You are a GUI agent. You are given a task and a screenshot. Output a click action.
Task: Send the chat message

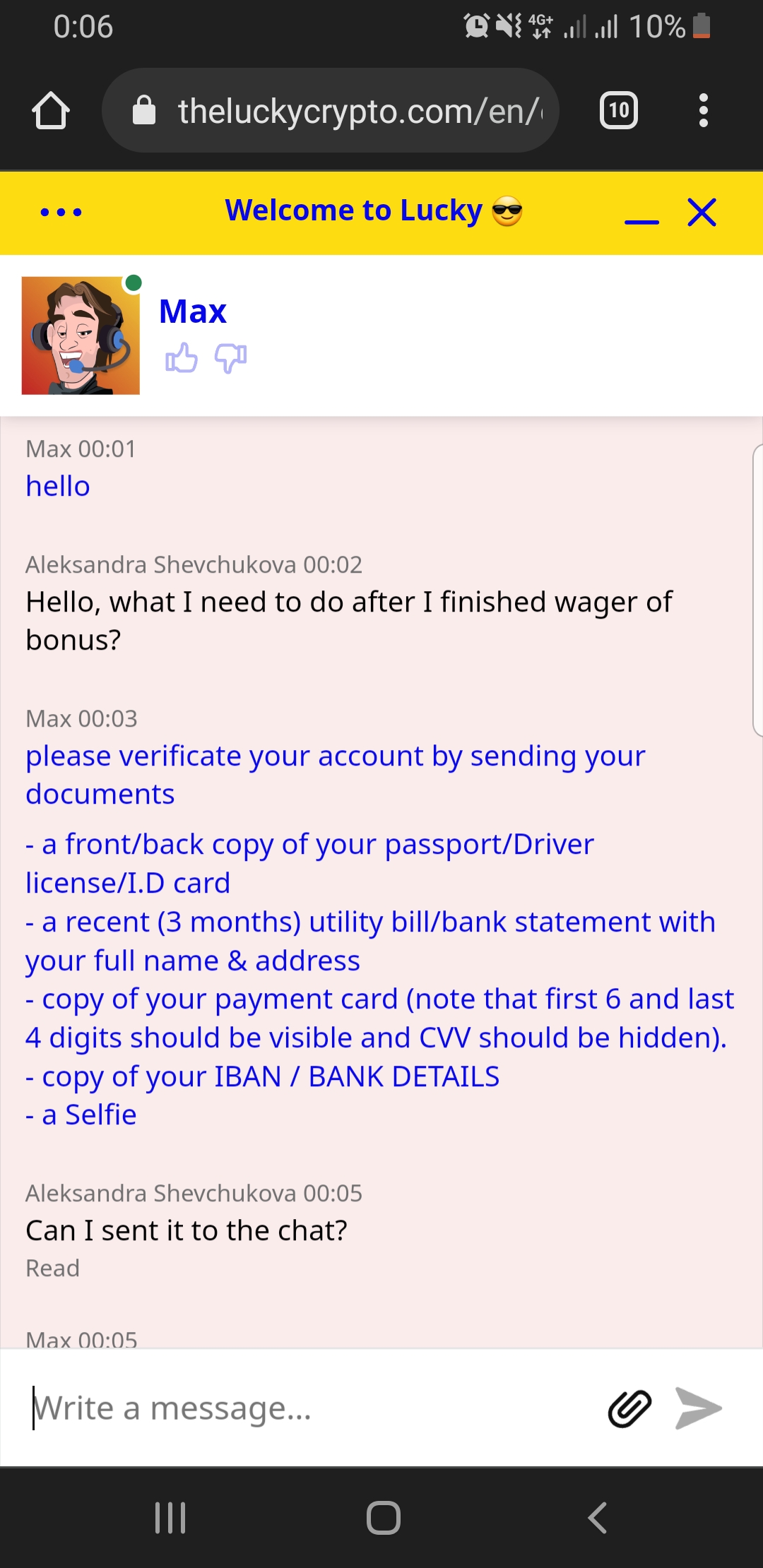click(x=698, y=1408)
